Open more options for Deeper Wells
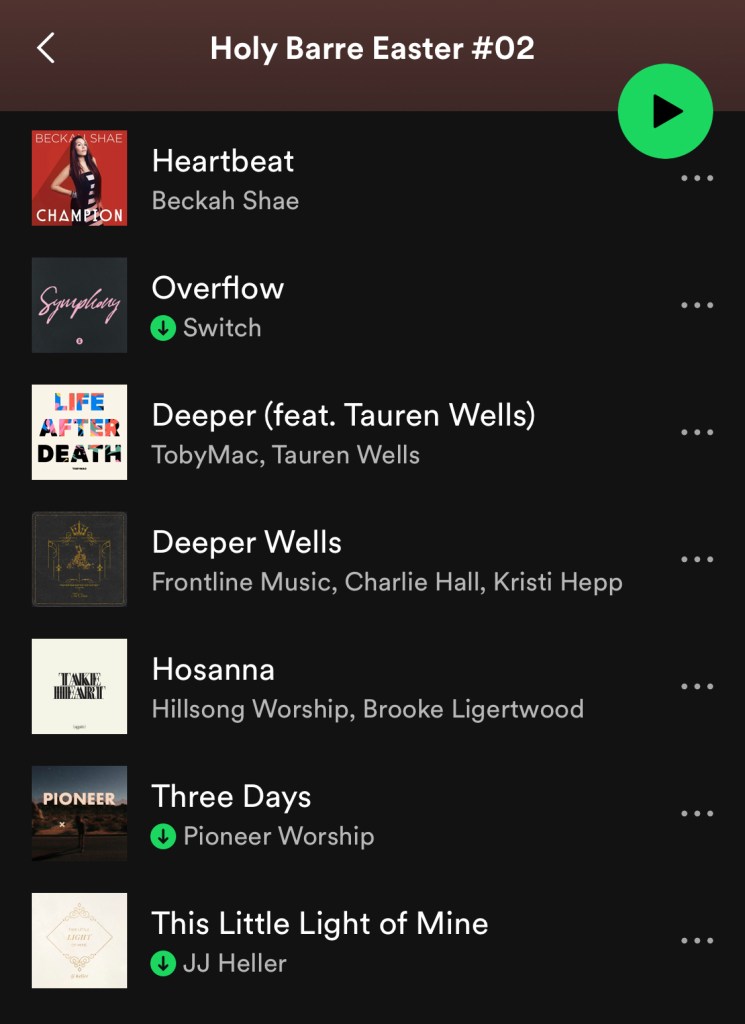 click(x=696, y=560)
